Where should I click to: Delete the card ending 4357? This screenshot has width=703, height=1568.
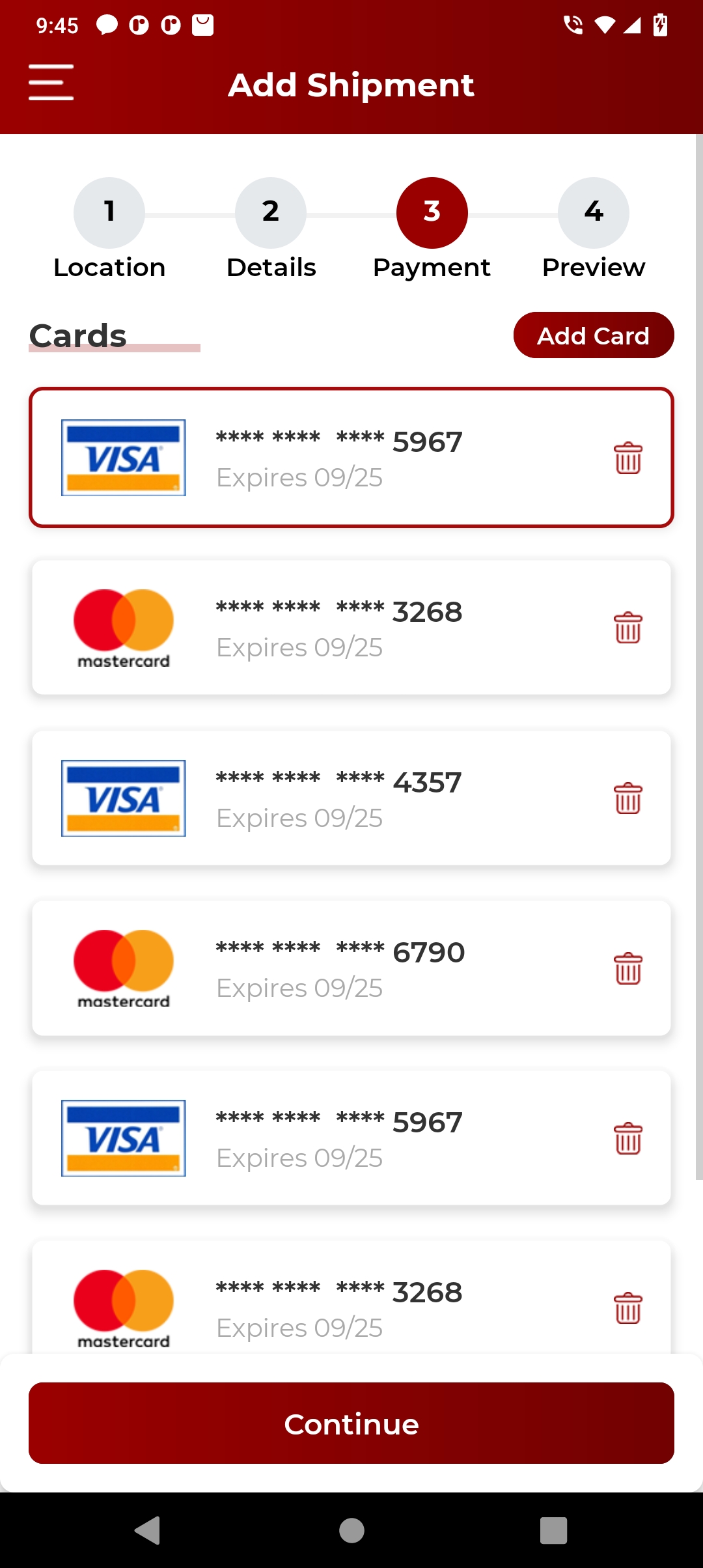pyautogui.click(x=627, y=798)
